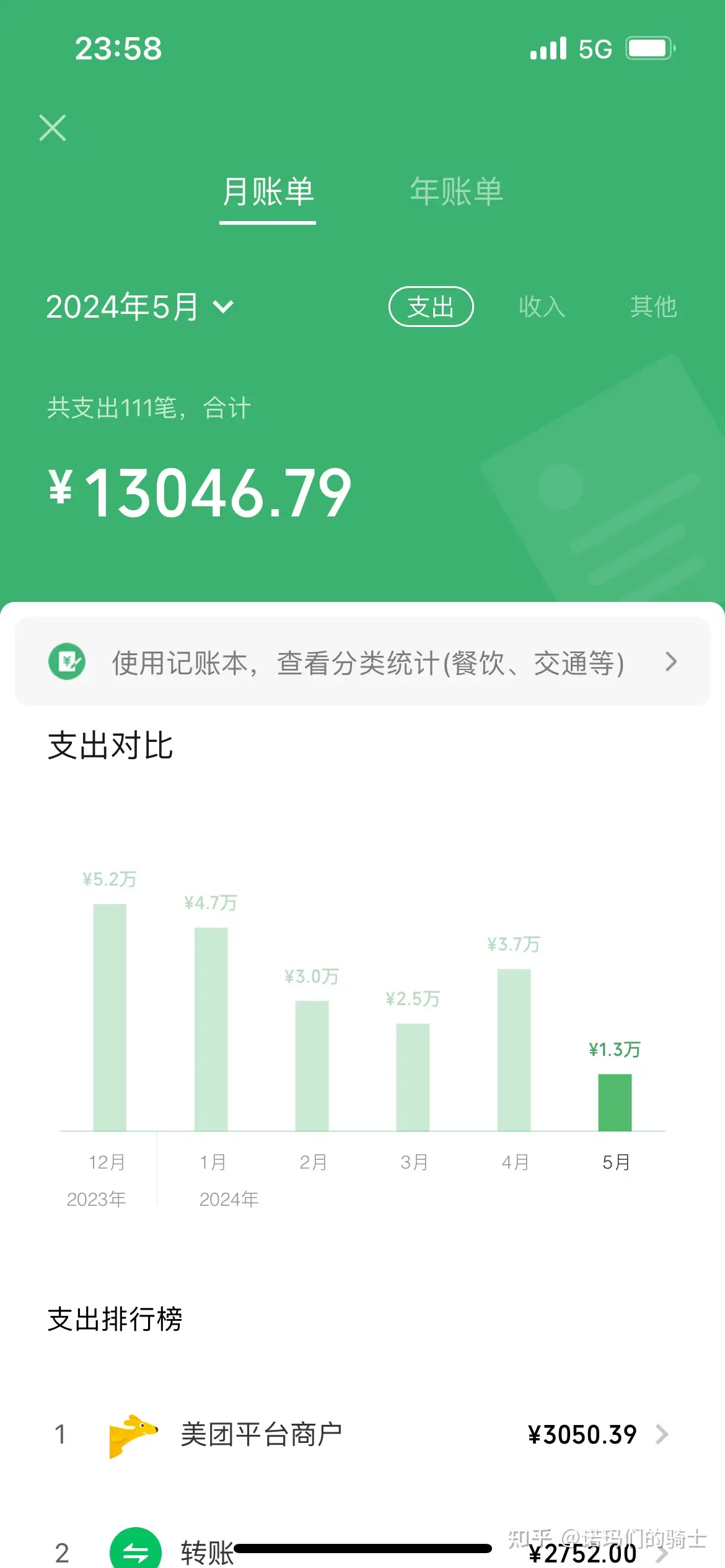Select the 4月 bar in chart
The width and height of the screenshot is (725, 1568).
pos(514,1050)
